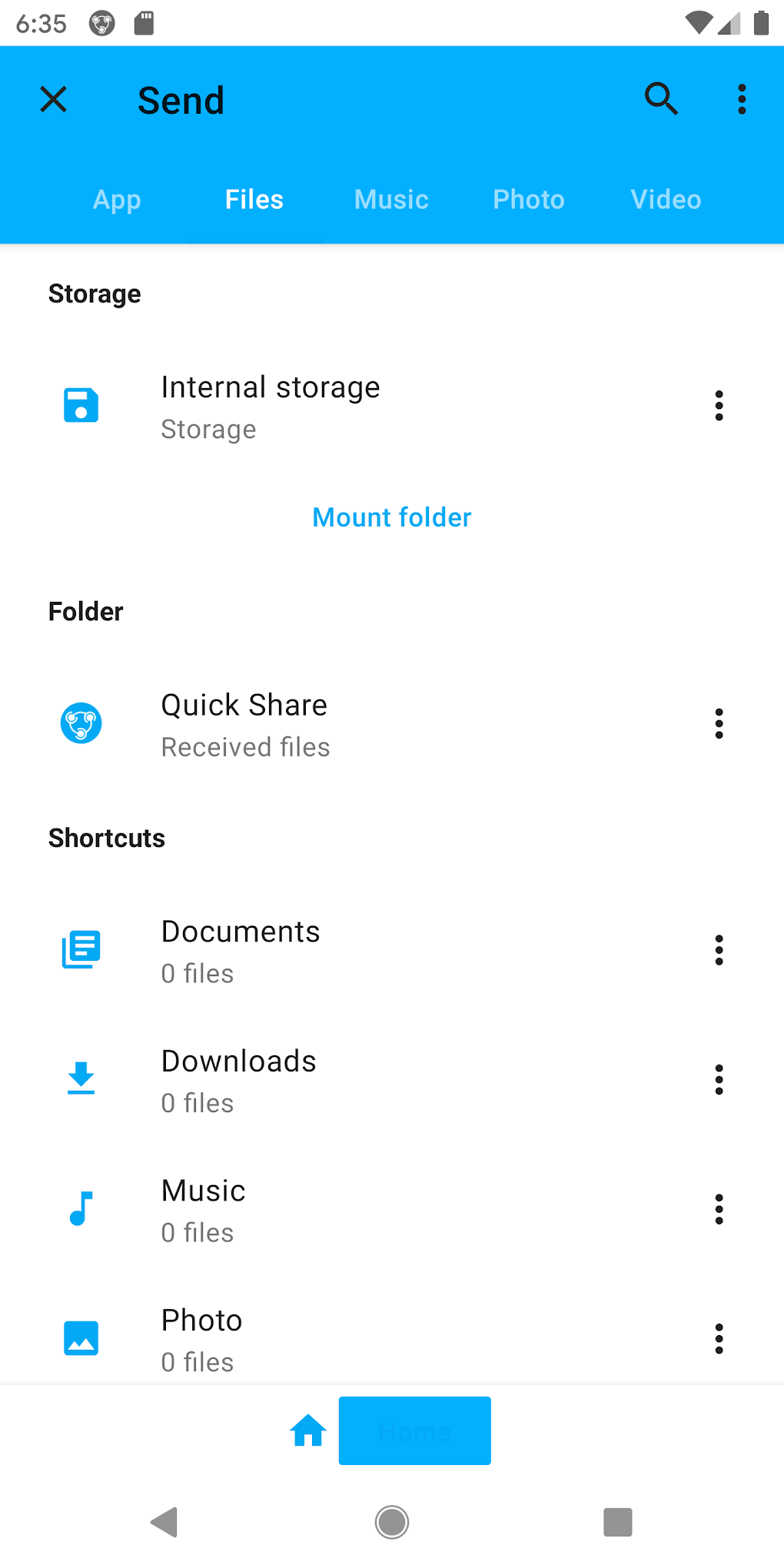Switch to the Music tab
The height and width of the screenshot is (1568, 784).
click(x=390, y=198)
